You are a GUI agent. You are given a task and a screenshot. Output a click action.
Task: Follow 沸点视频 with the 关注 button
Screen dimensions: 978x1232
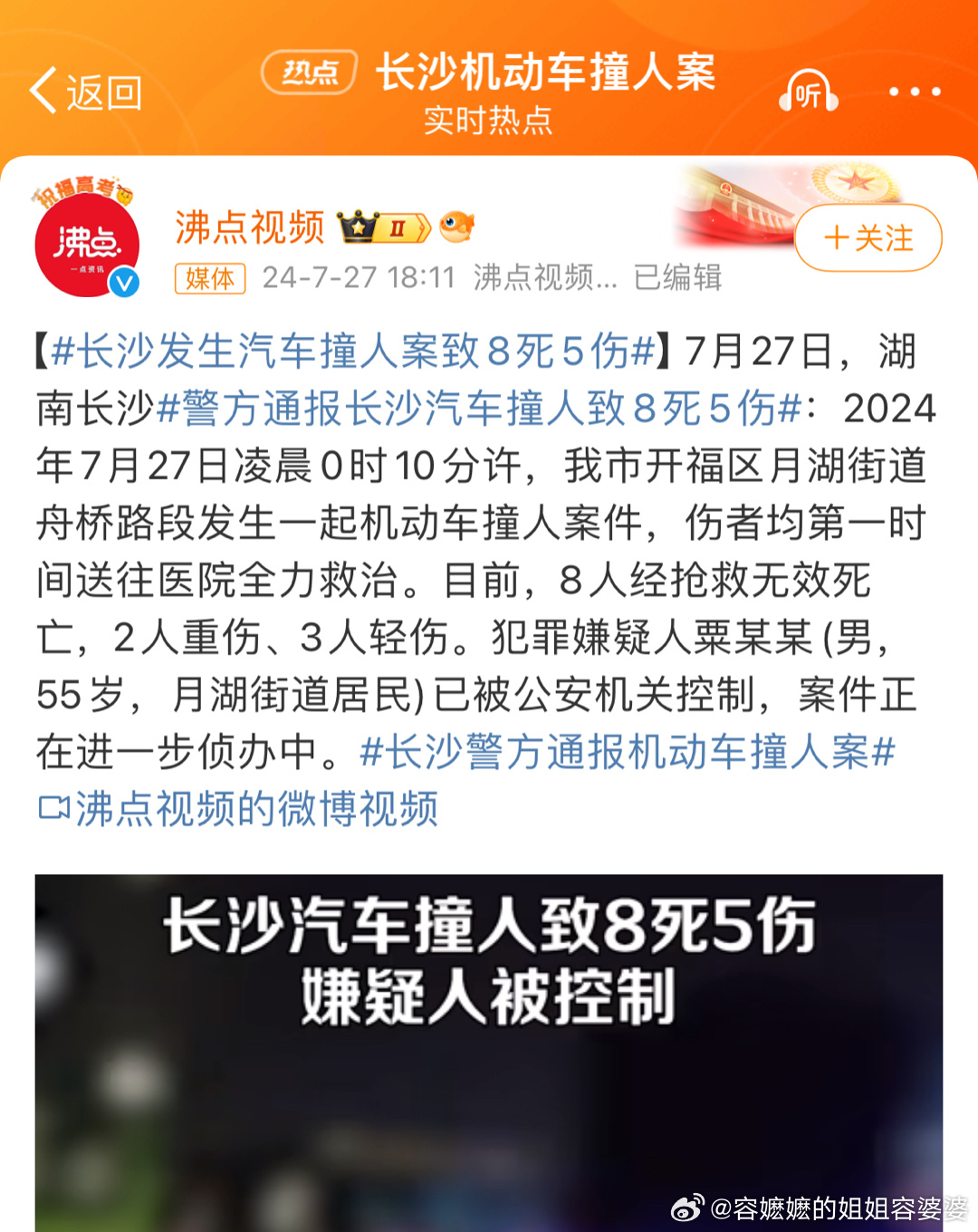click(x=868, y=238)
